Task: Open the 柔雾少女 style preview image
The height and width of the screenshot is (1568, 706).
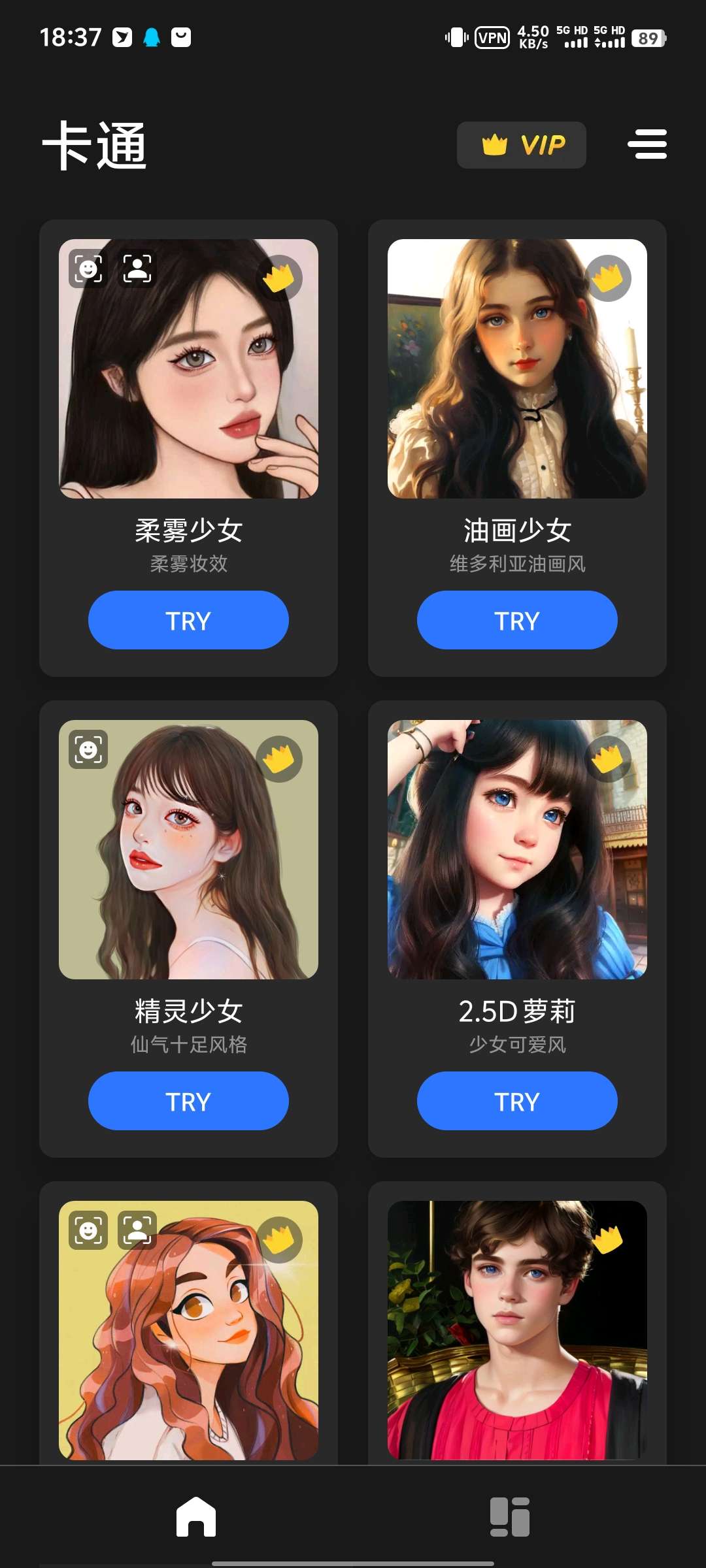Action: (188, 369)
